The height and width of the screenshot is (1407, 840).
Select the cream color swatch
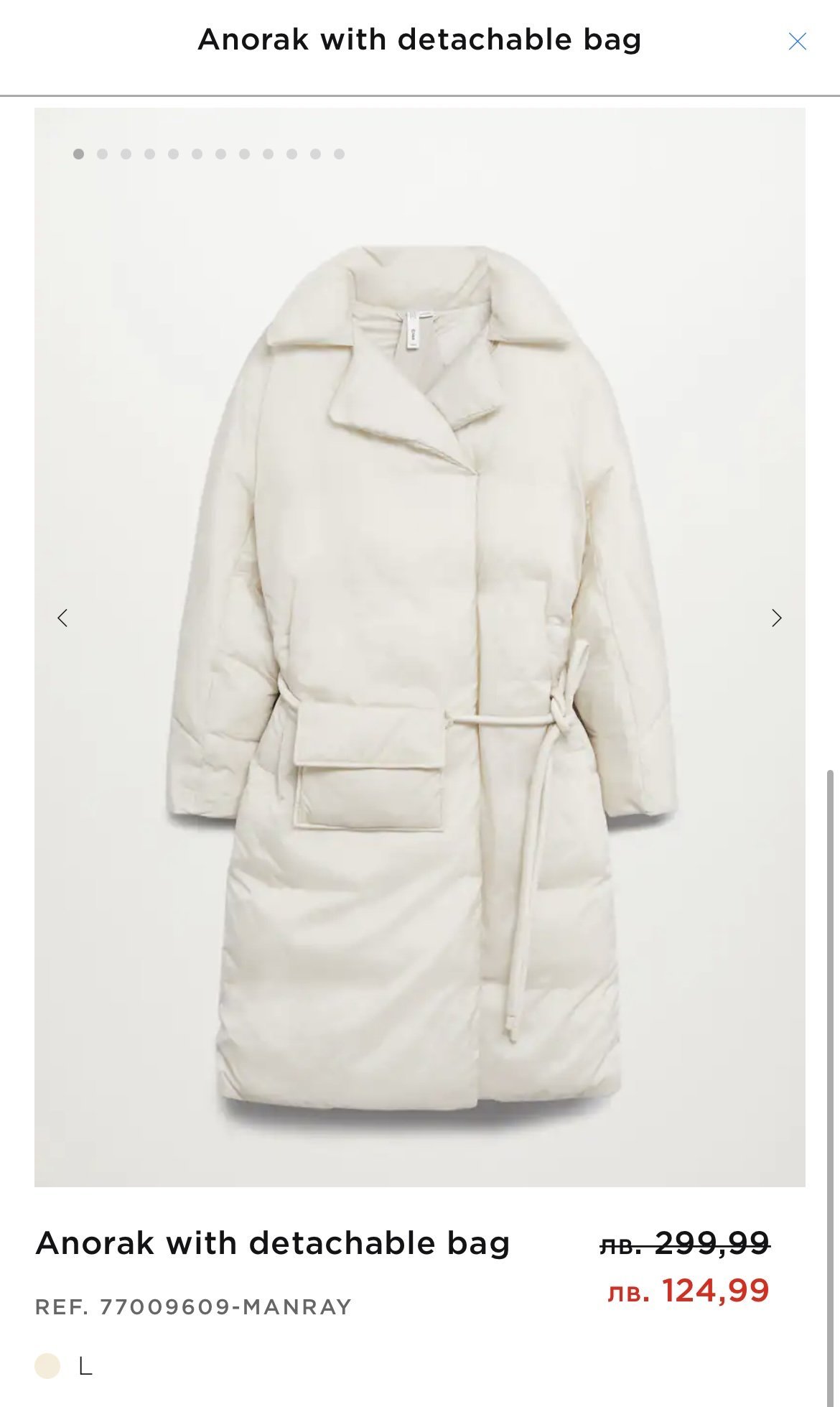coord(47,1365)
